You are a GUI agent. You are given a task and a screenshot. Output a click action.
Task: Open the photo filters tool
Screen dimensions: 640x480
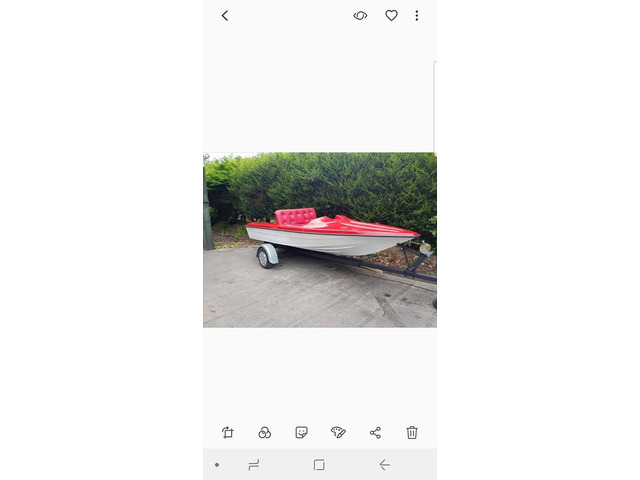[265, 432]
